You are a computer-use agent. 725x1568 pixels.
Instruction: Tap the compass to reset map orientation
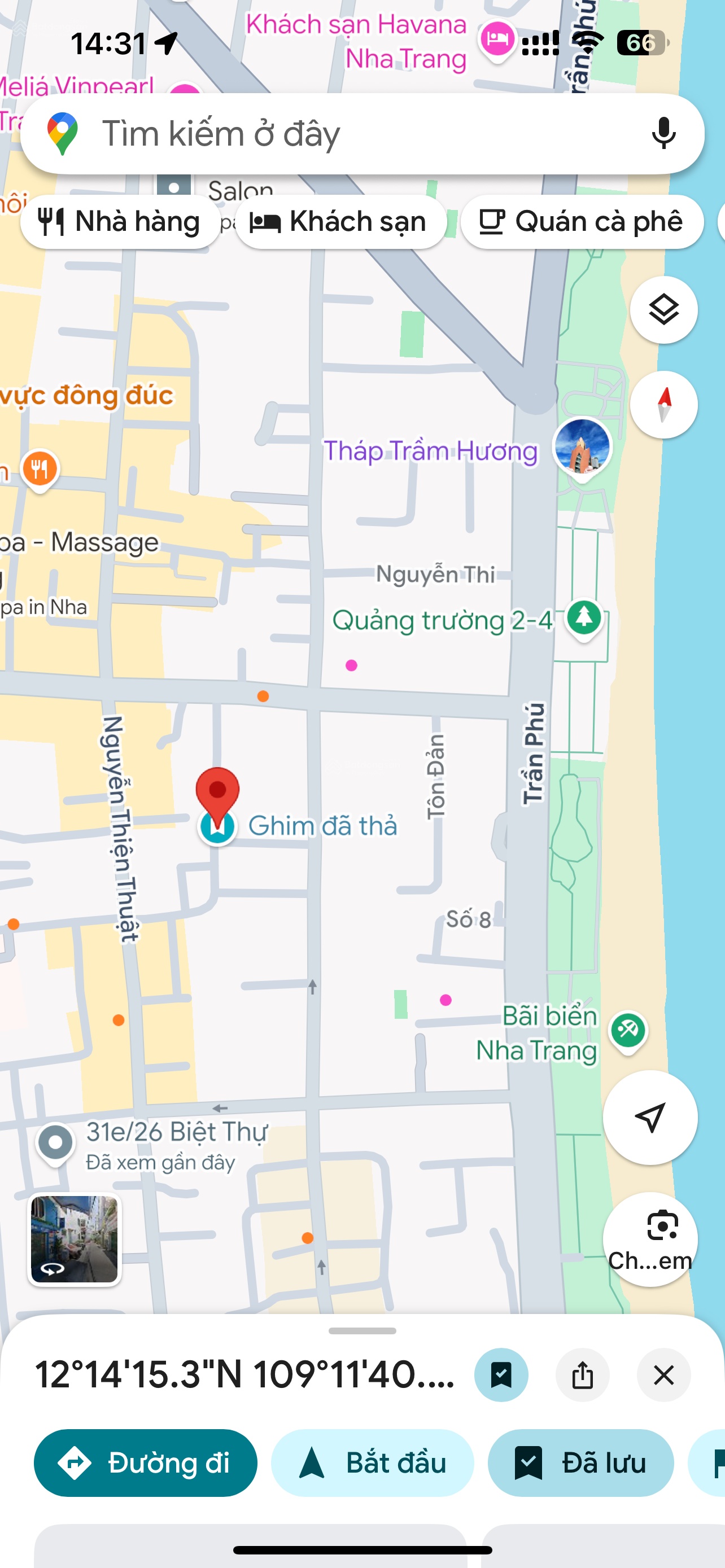[663, 405]
